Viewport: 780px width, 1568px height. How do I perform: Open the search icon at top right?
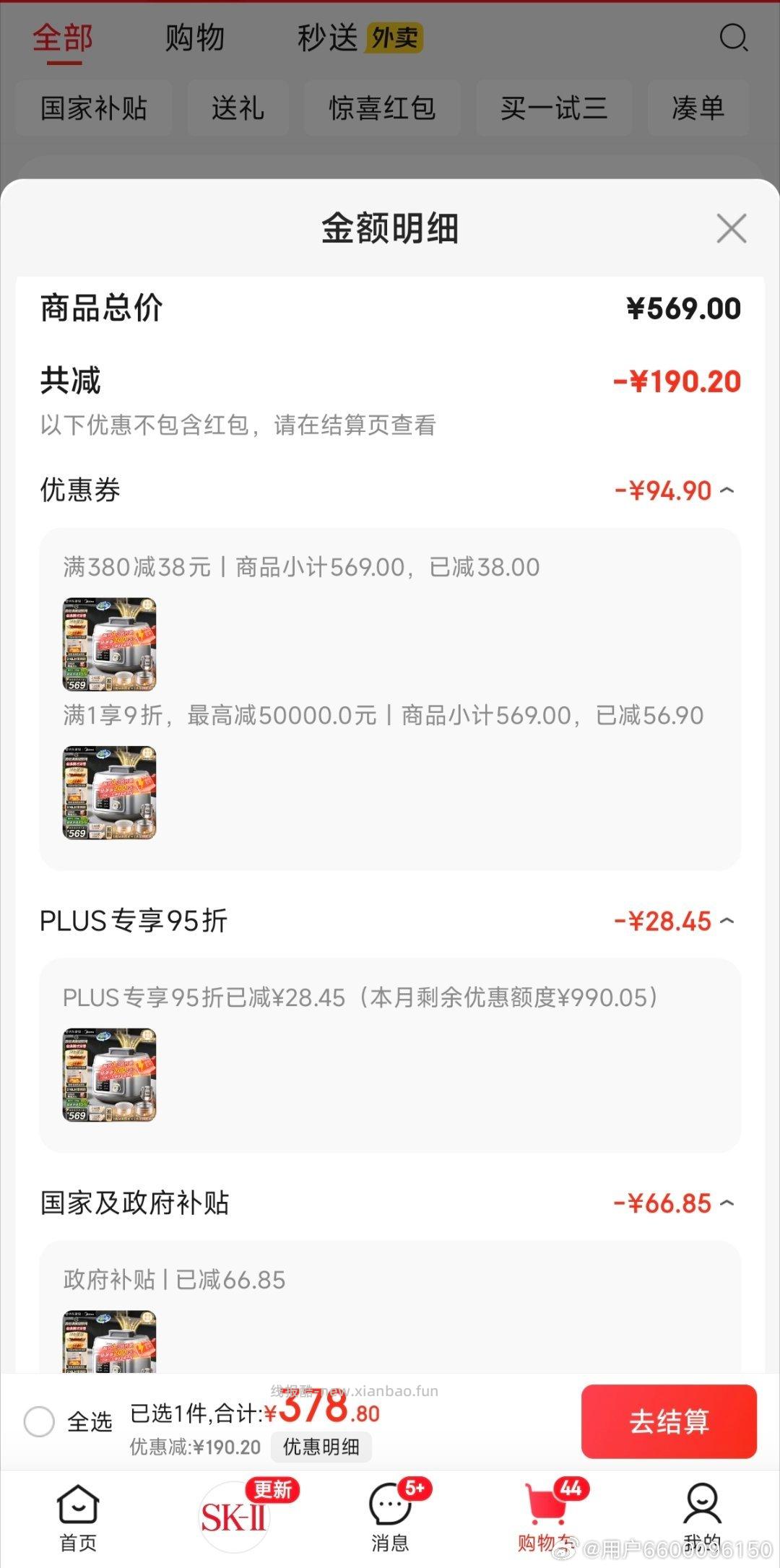734,38
